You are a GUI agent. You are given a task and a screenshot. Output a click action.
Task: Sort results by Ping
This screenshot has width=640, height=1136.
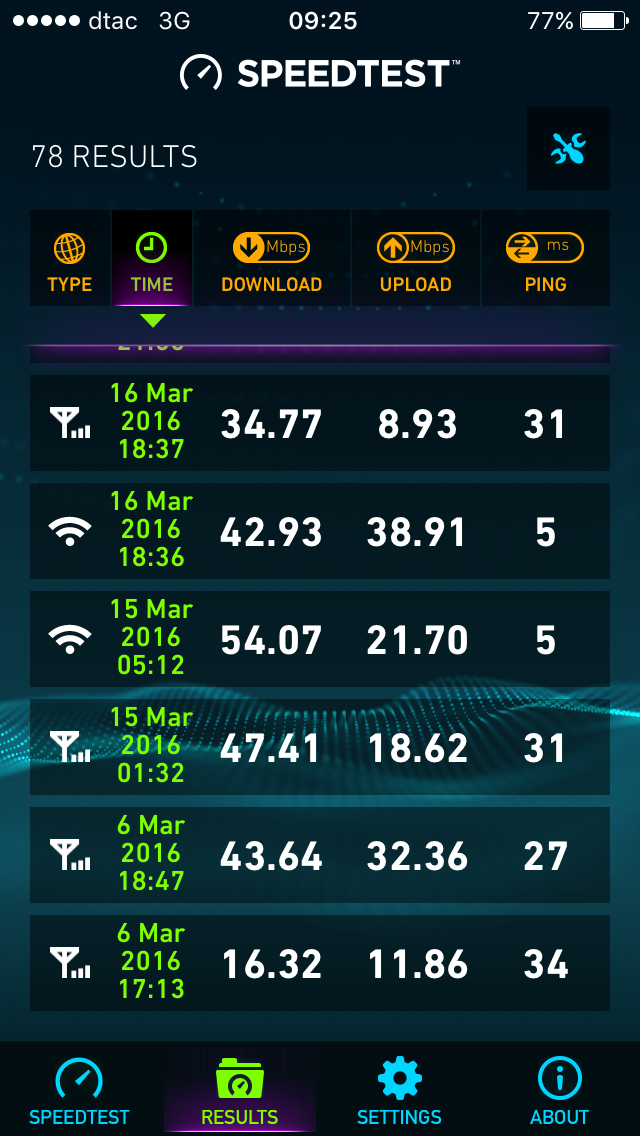545,259
